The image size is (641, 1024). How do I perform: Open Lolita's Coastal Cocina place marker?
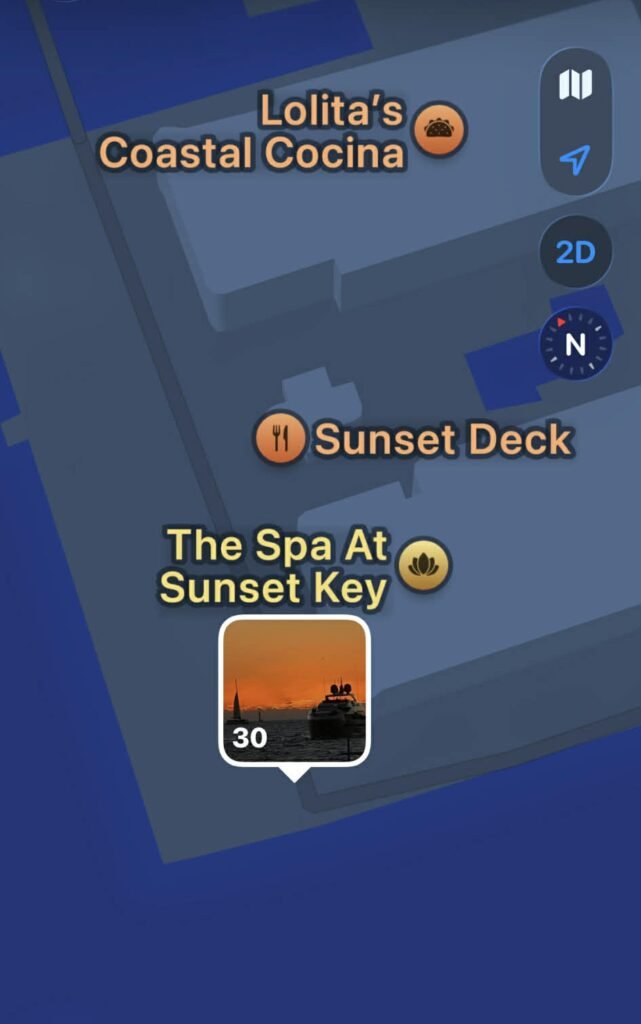pos(440,130)
